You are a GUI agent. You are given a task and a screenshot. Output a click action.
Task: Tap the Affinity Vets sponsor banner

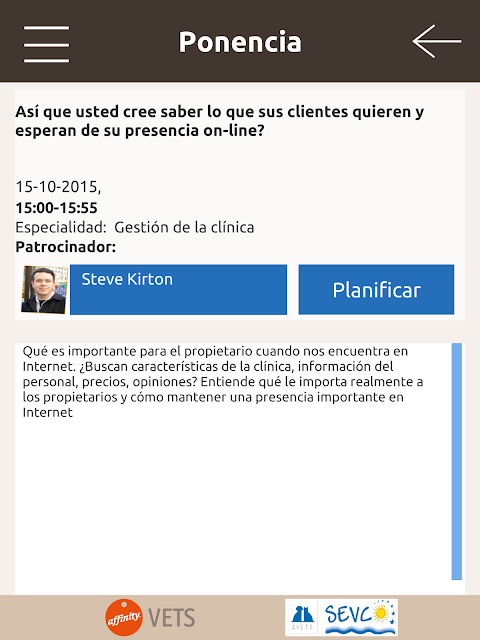pos(150,617)
